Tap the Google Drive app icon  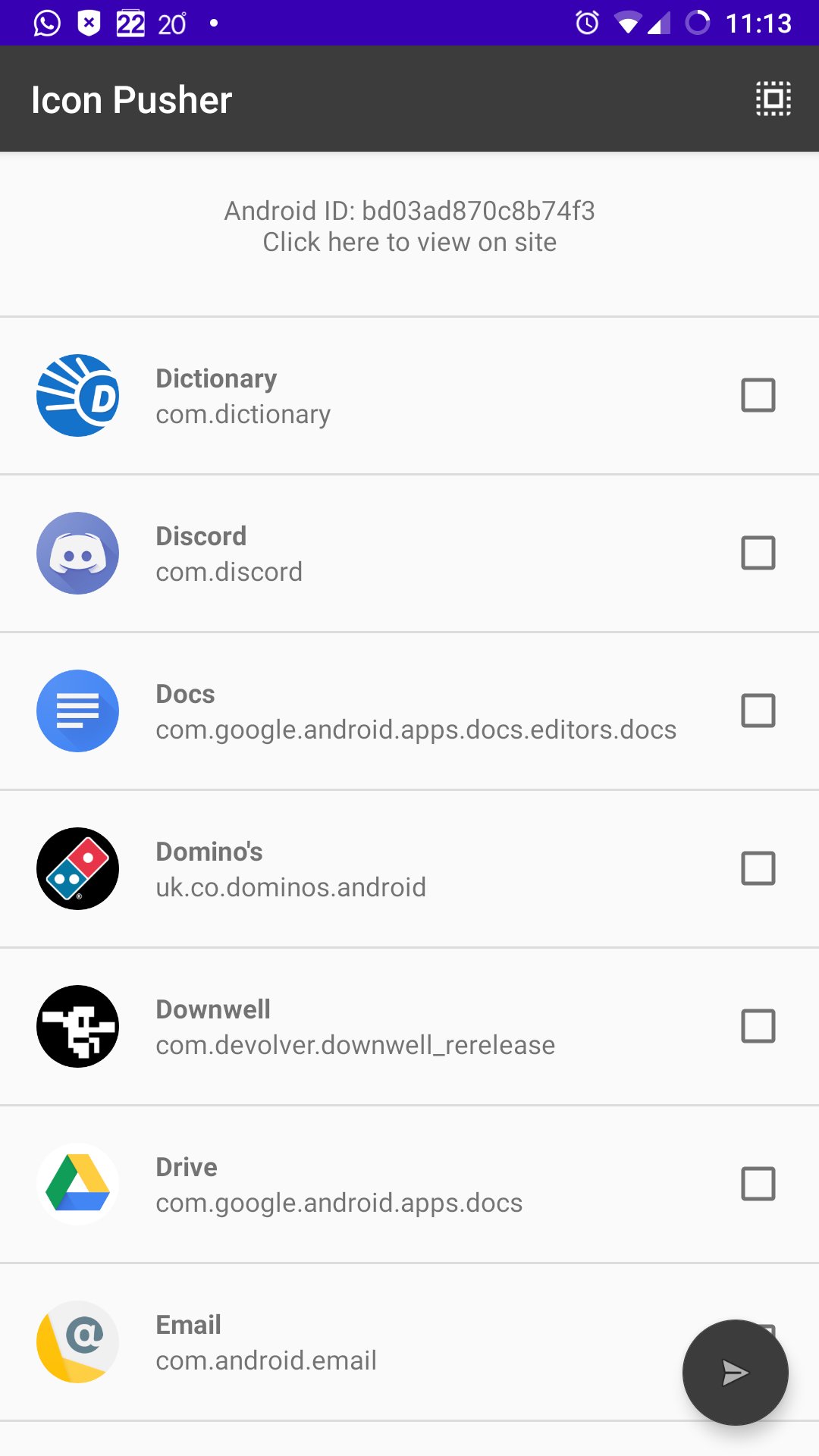77,1184
